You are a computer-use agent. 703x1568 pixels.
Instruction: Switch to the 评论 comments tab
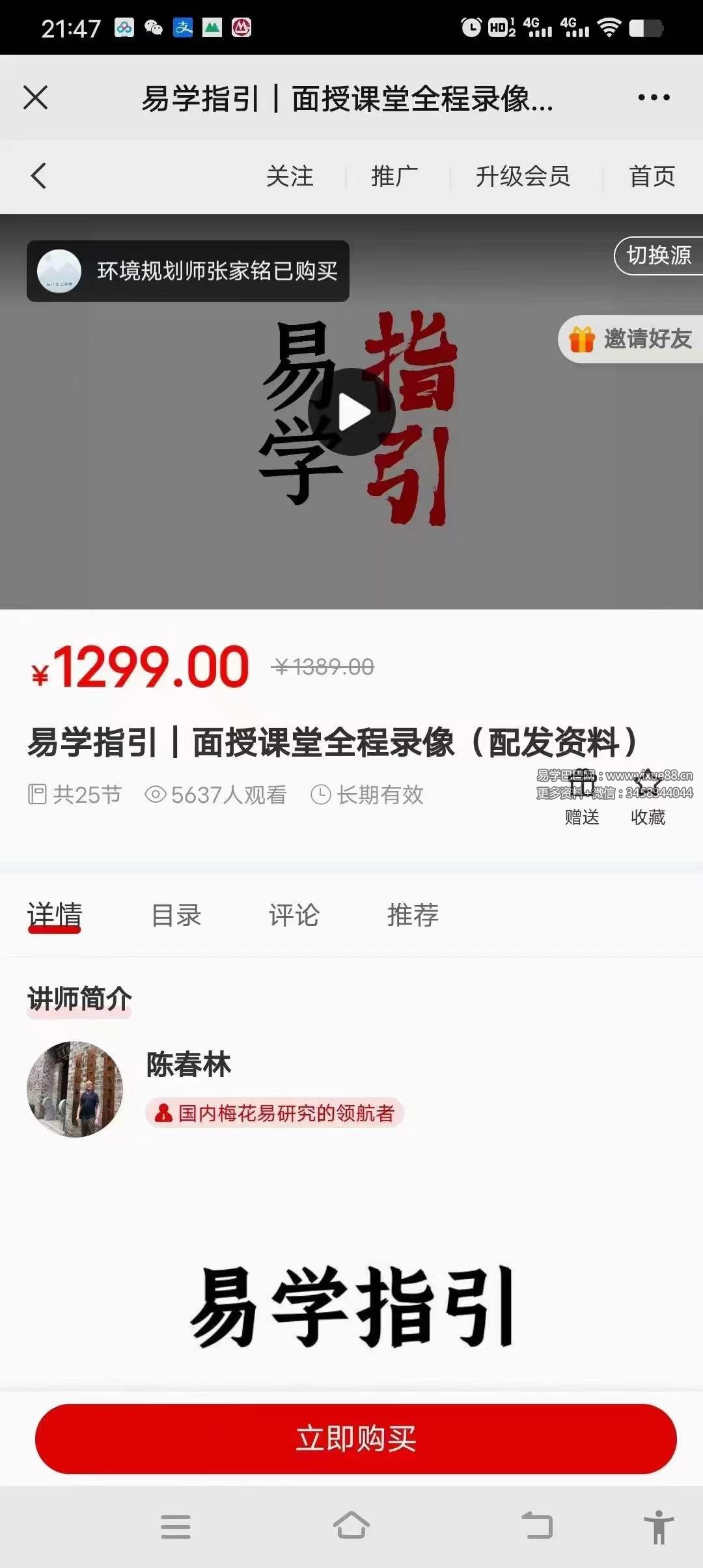pyautogui.click(x=293, y=914)
